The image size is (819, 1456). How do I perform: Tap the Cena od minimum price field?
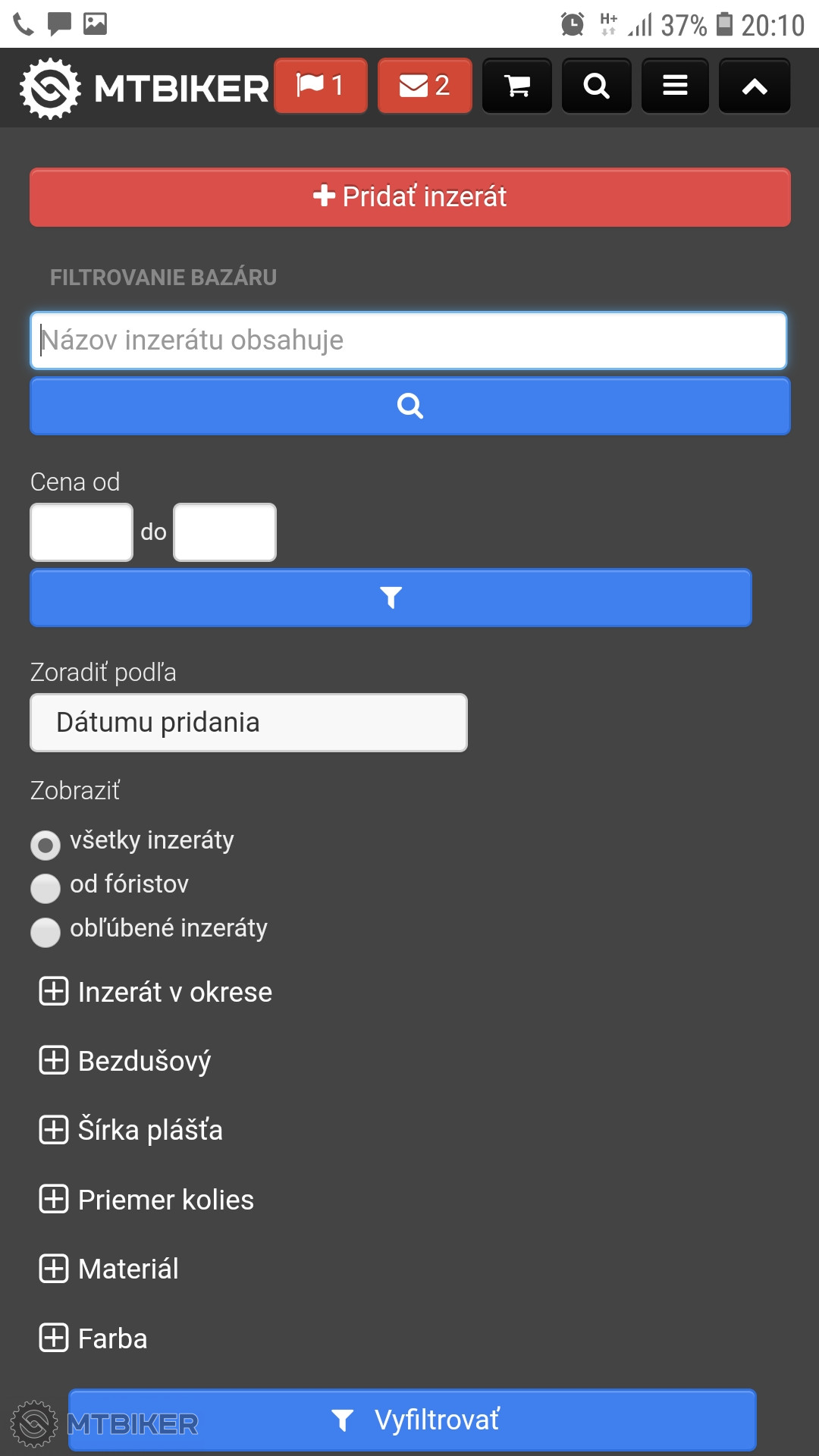click(81, 532)
